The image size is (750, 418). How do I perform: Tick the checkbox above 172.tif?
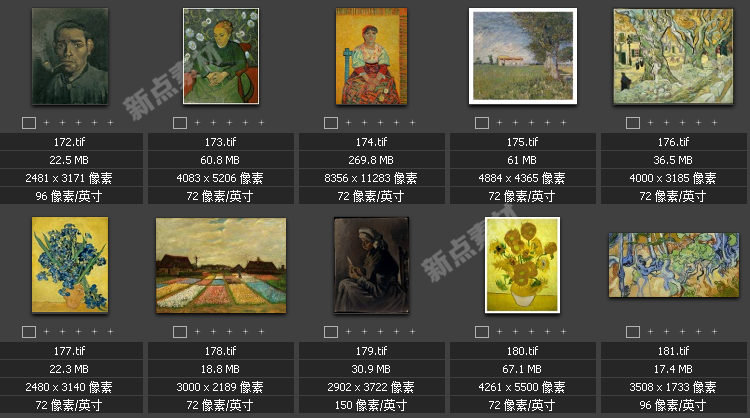[x=28, y=123]
